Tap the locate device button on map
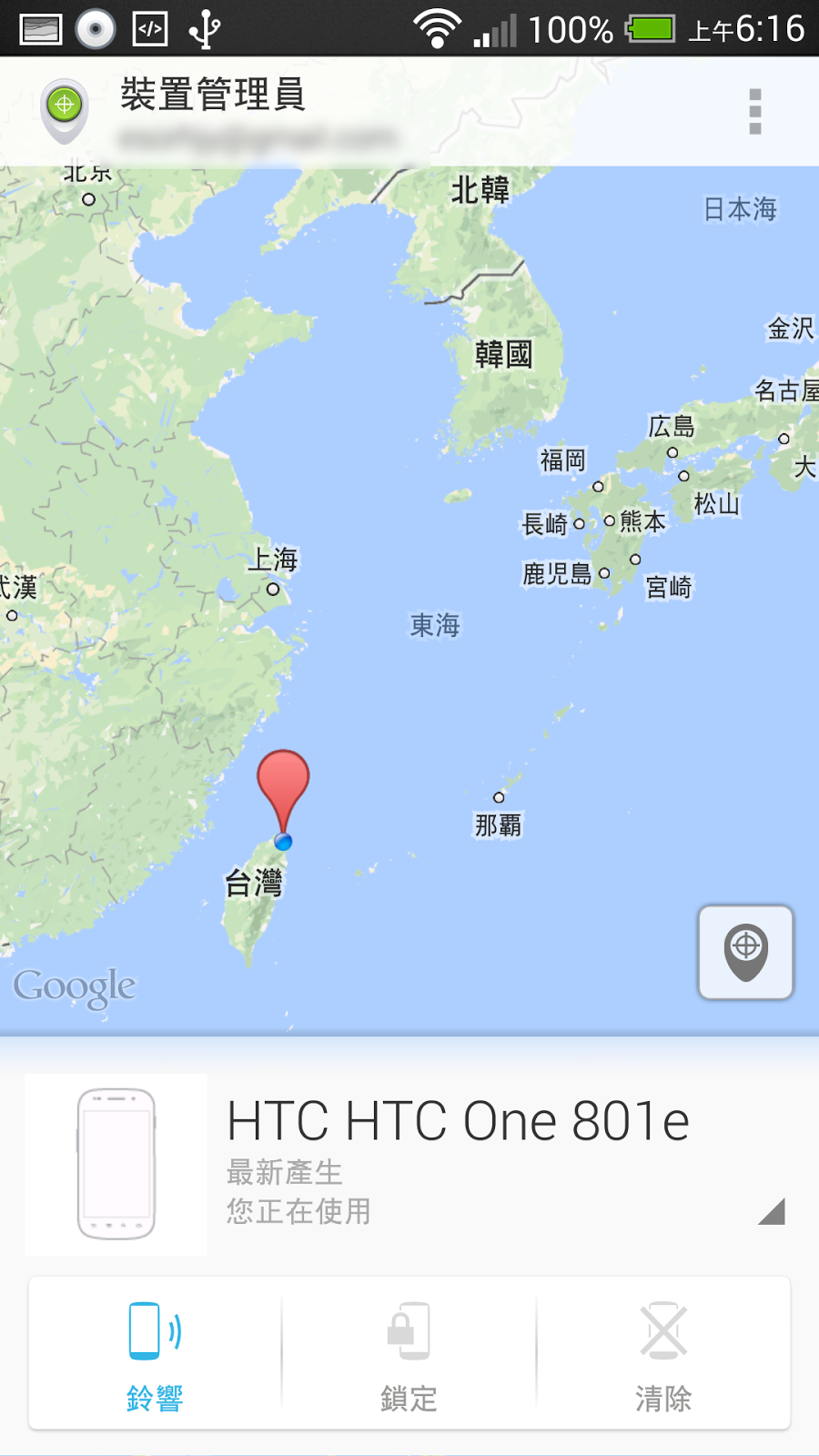Viewport: 819px width, 1456px height. 745,952
